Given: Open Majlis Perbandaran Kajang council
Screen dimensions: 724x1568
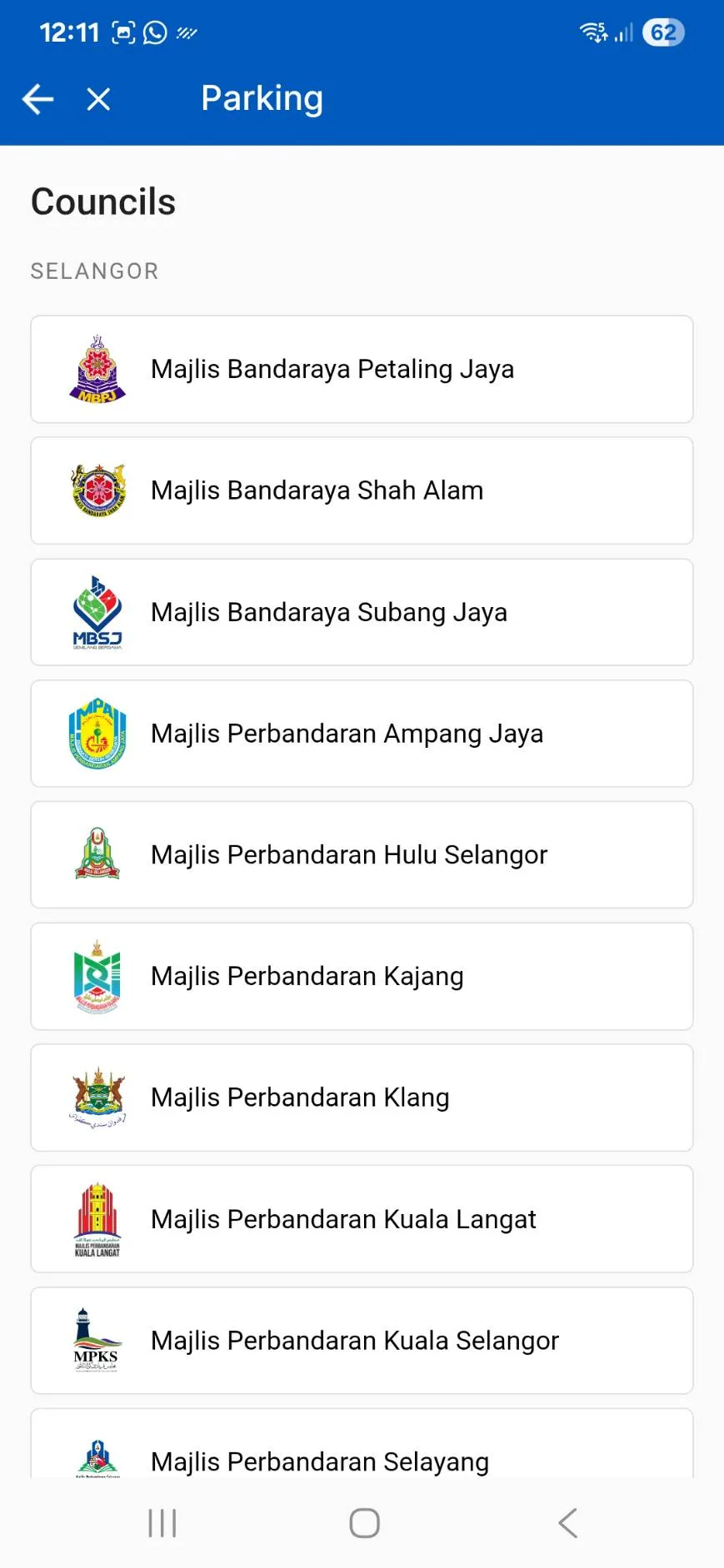Looking at the screenshot, I should click(x=362, y=976).
